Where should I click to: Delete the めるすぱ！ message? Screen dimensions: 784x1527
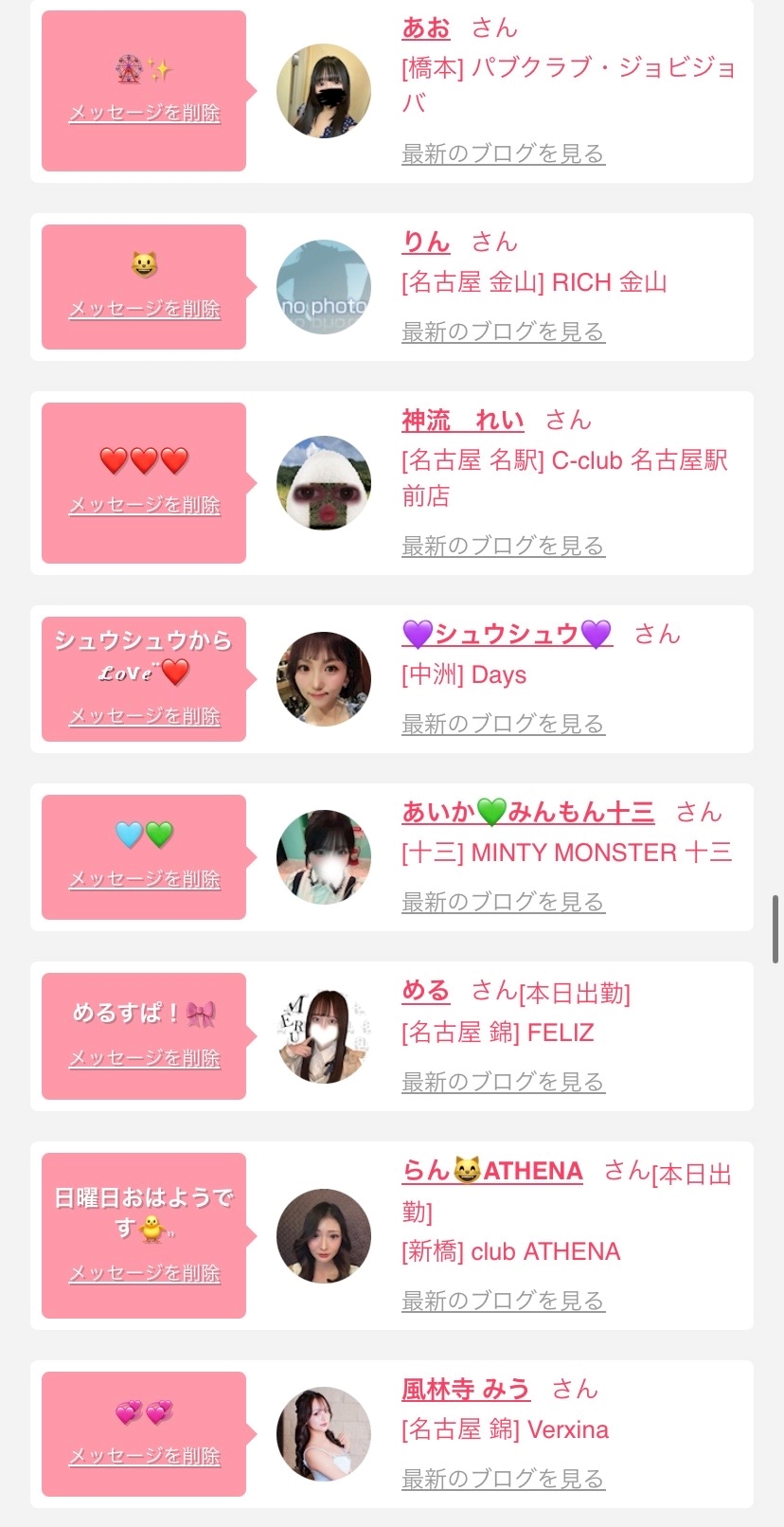pyautogui.click(x=144, y=1058)
